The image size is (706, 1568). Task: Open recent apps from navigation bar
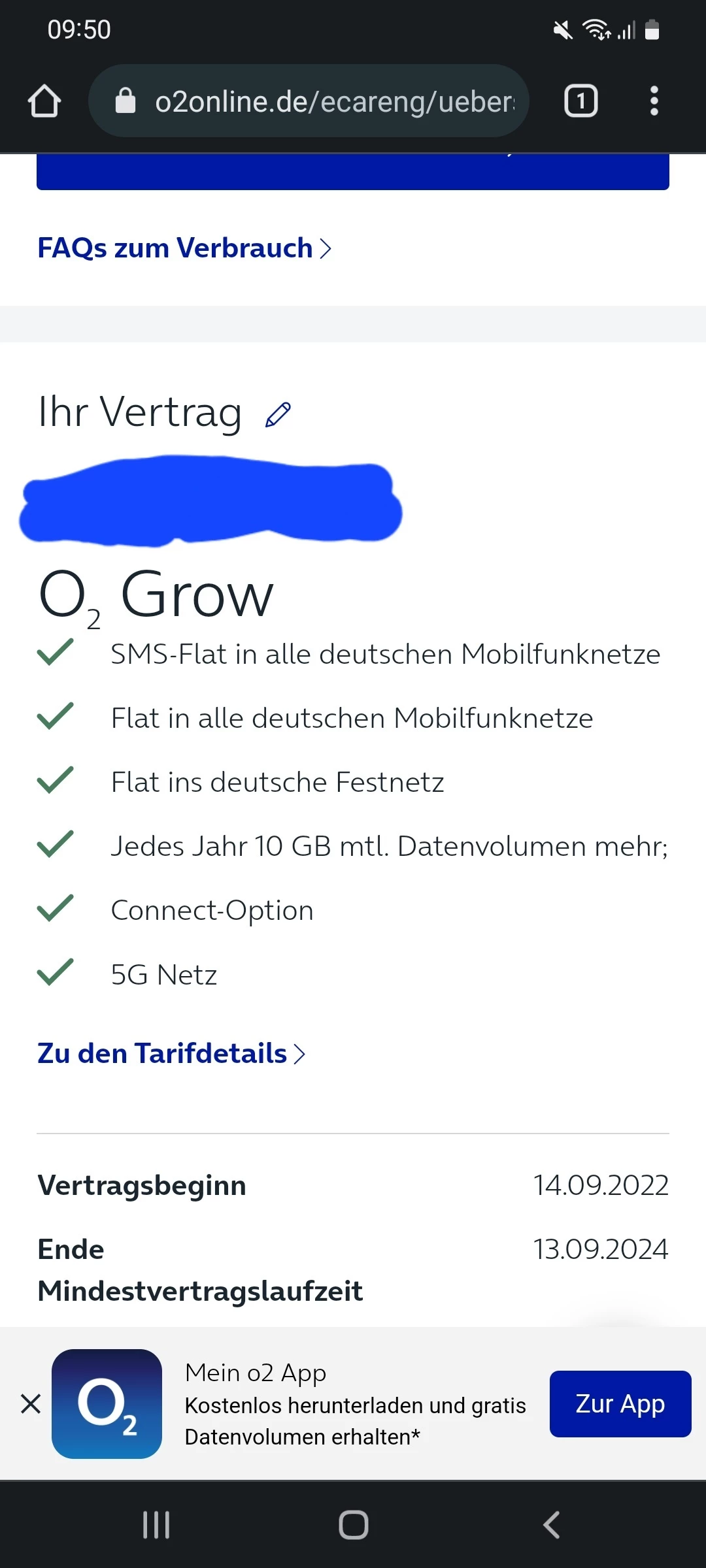pyautogui.click(x=156, y=1525)
